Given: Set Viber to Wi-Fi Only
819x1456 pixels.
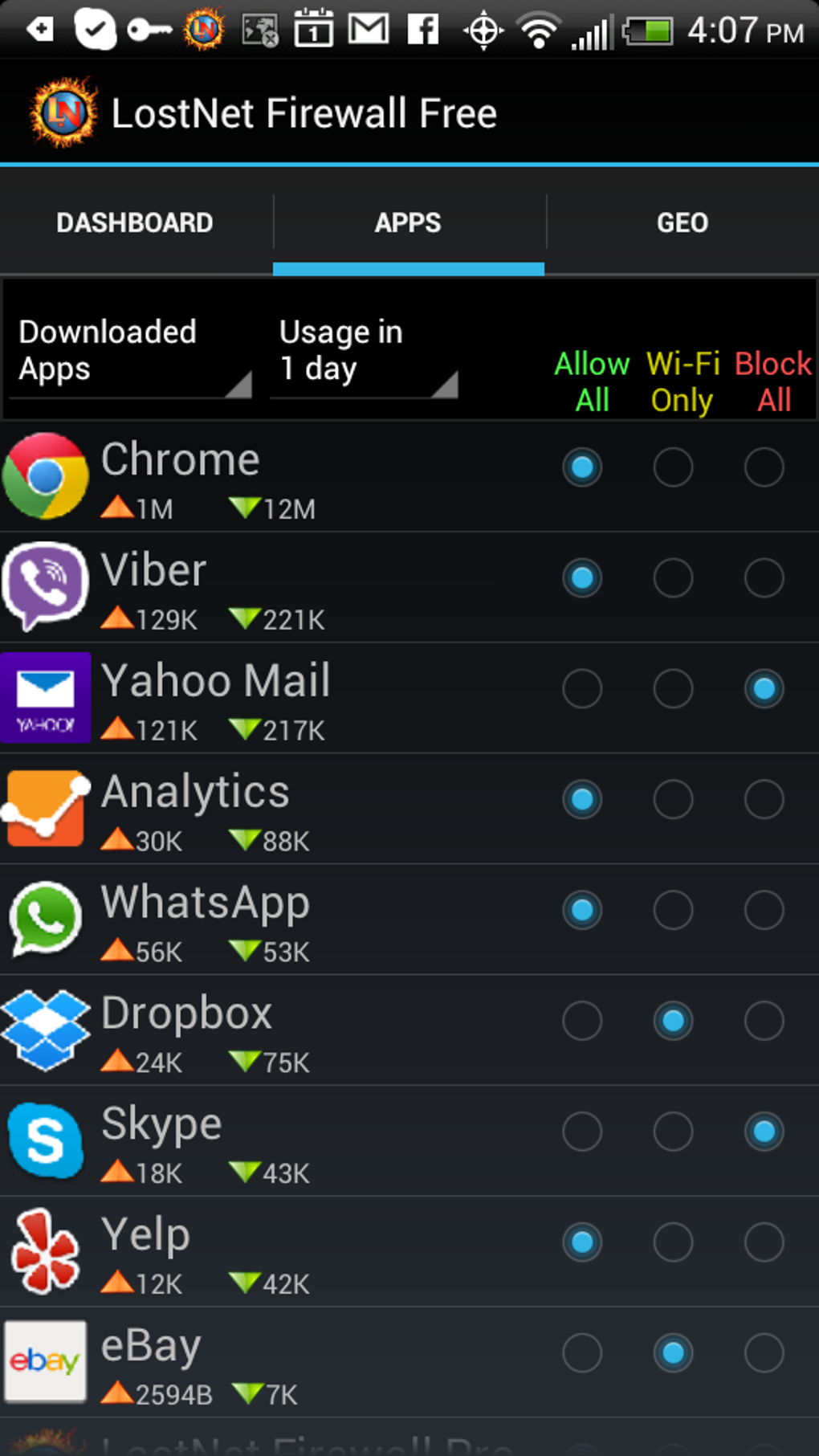Looking at the screenshot, I should [673, 578].
